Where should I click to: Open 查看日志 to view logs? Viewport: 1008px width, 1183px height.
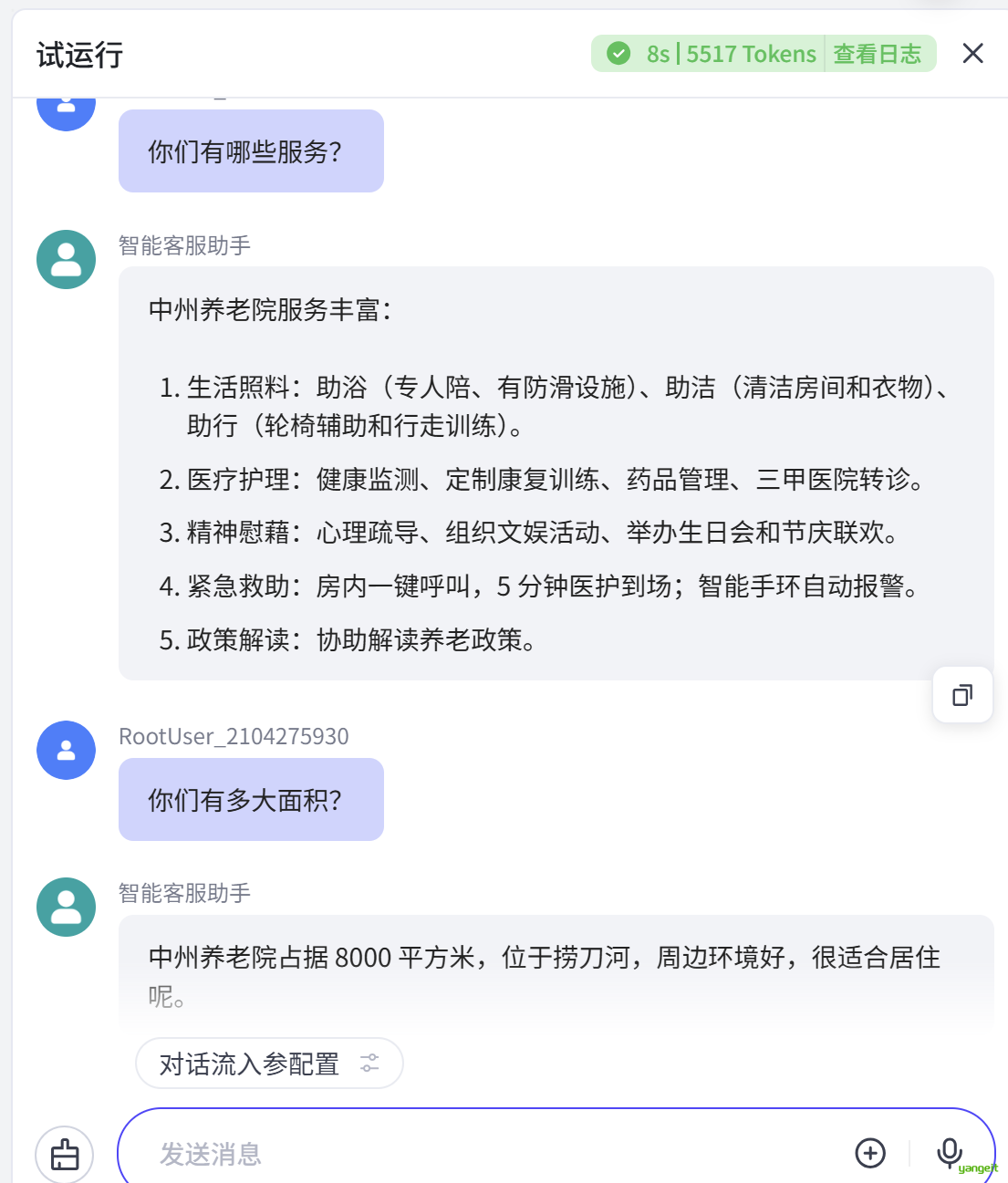coord(877,54)
